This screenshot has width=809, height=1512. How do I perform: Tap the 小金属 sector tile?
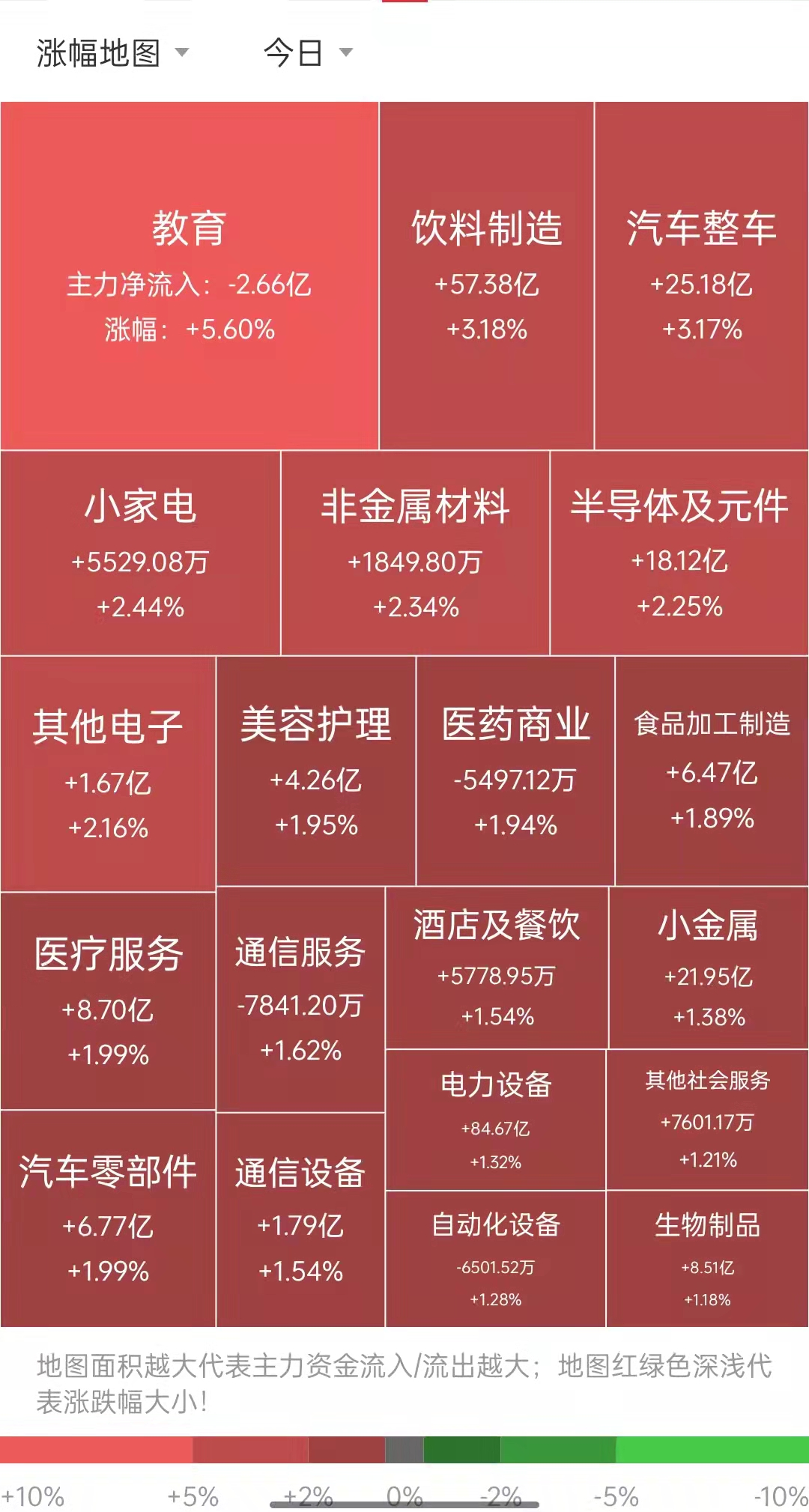click(x=709, y=968)
